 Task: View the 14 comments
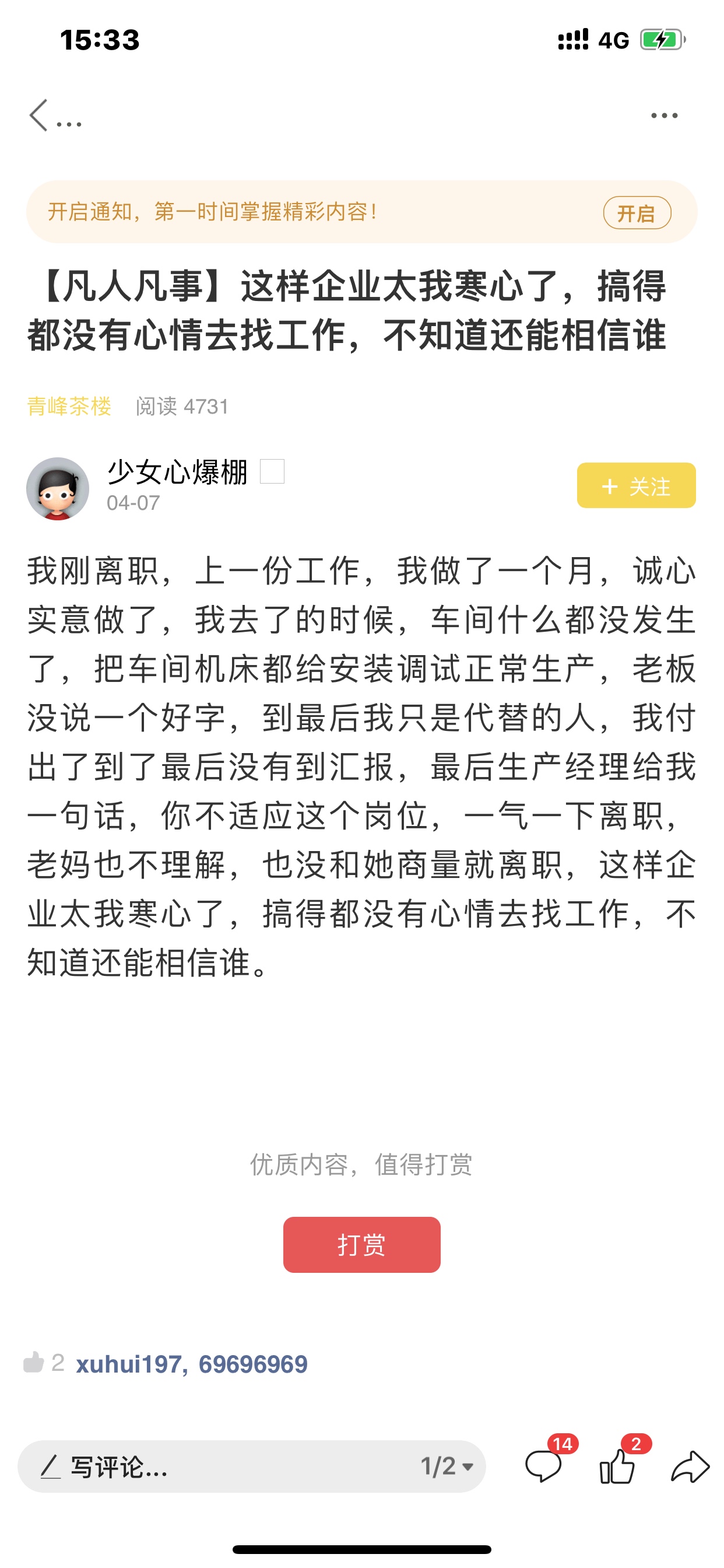tap(543, 1465)
